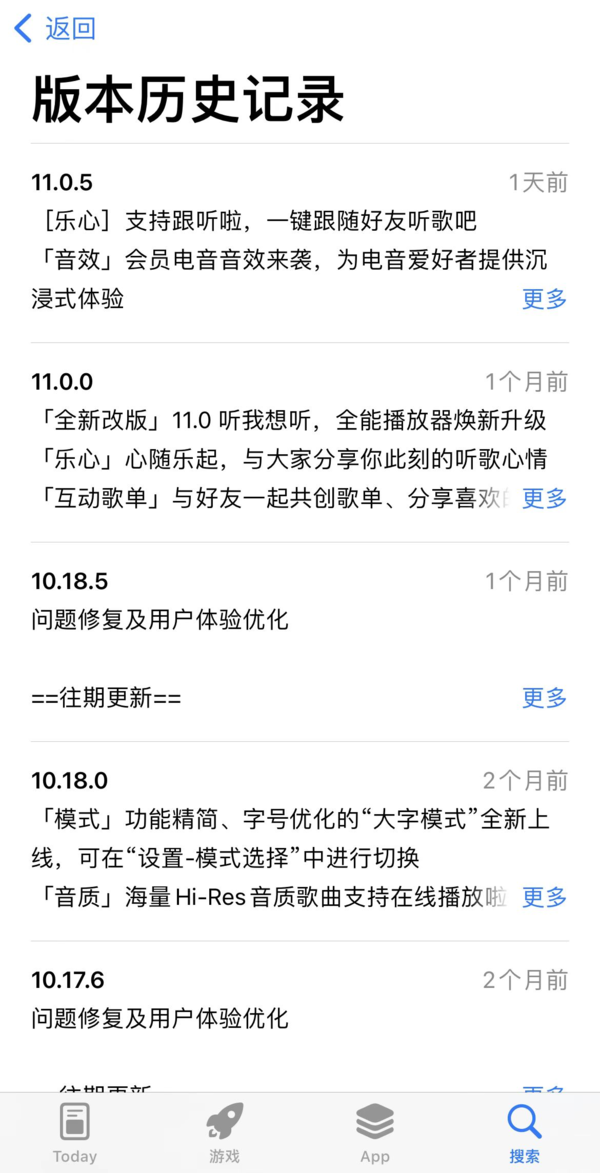Expand 更多 for version 10.18.0

click(544, 897)
